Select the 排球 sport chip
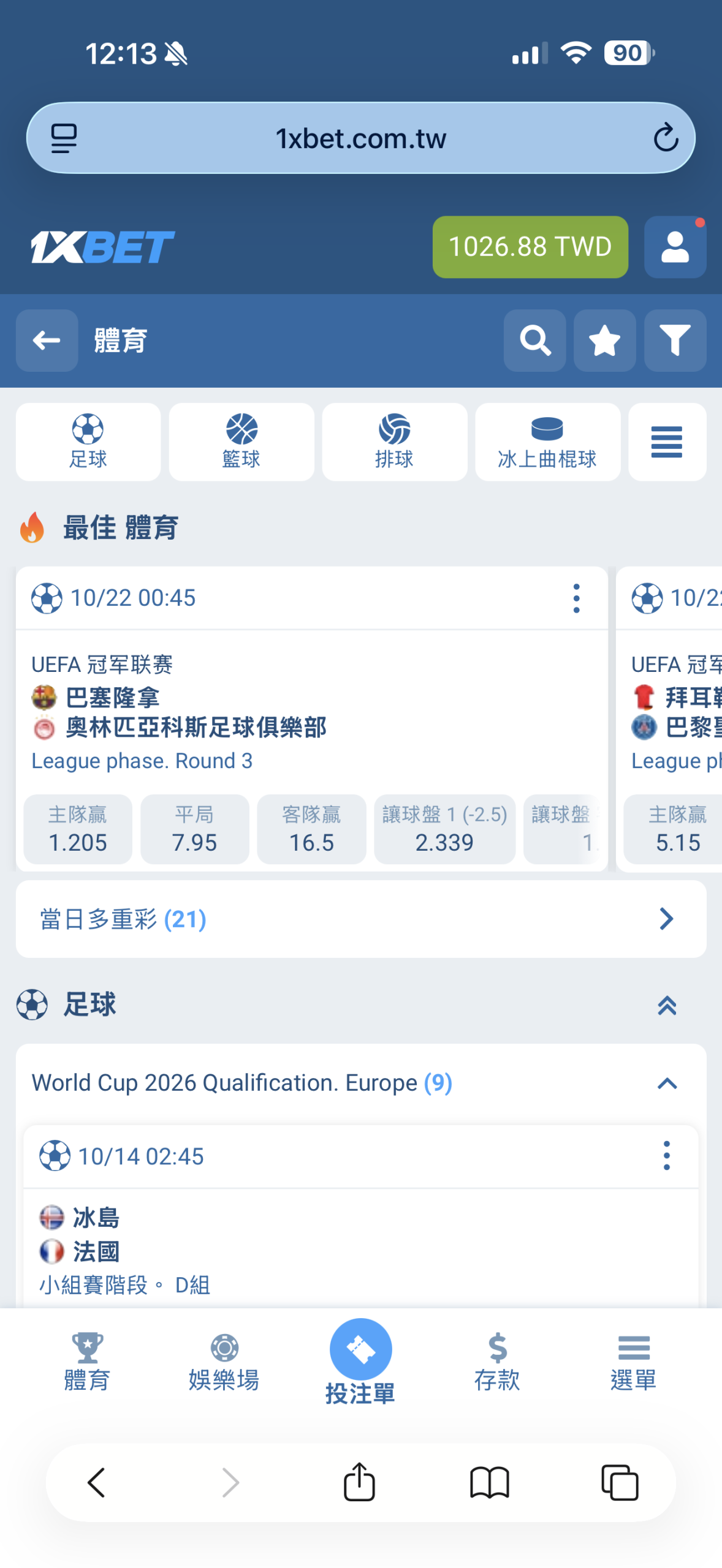Viewport: 722px width, 1568px height. [x=394, y=442]
